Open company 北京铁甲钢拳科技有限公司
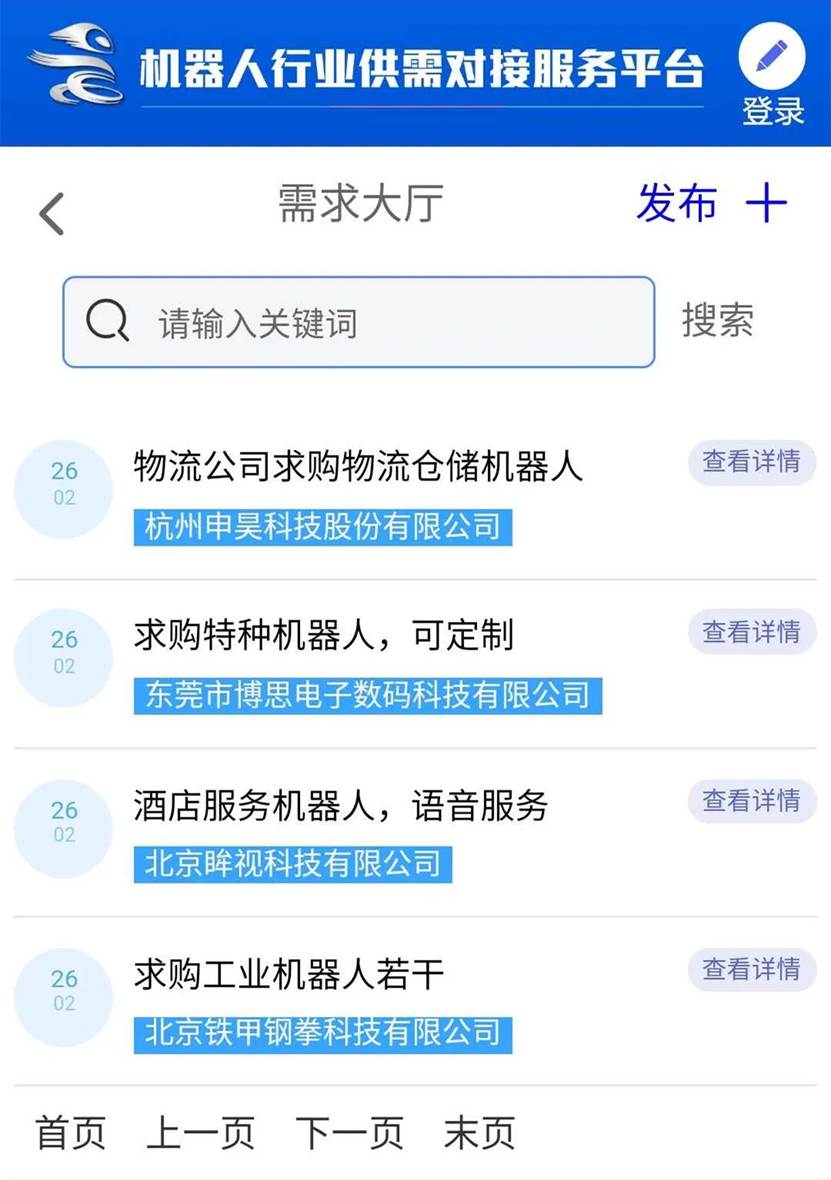This screenshot has width=831, height=1180. [322, 1033]
